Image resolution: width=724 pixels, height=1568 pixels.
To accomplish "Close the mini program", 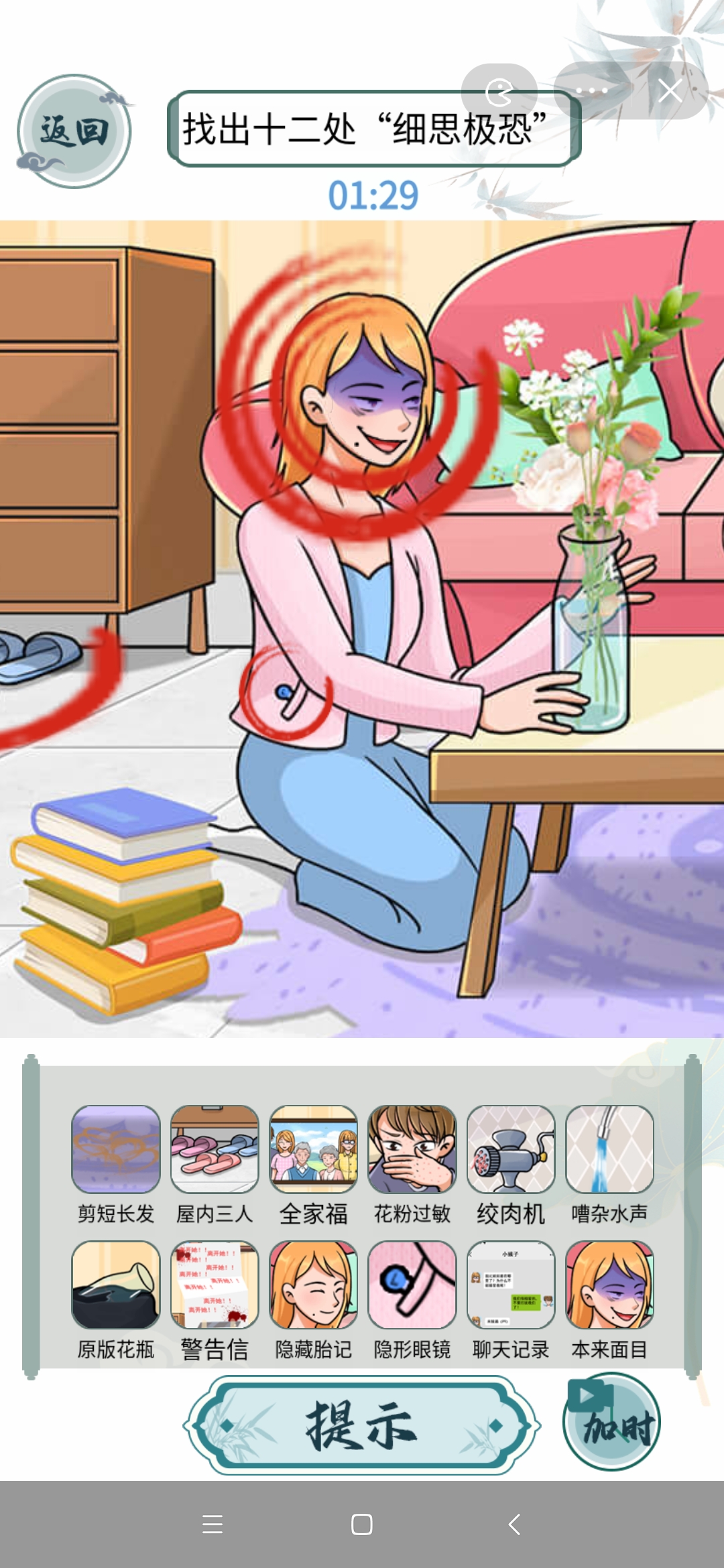I will tap(670, 90).
